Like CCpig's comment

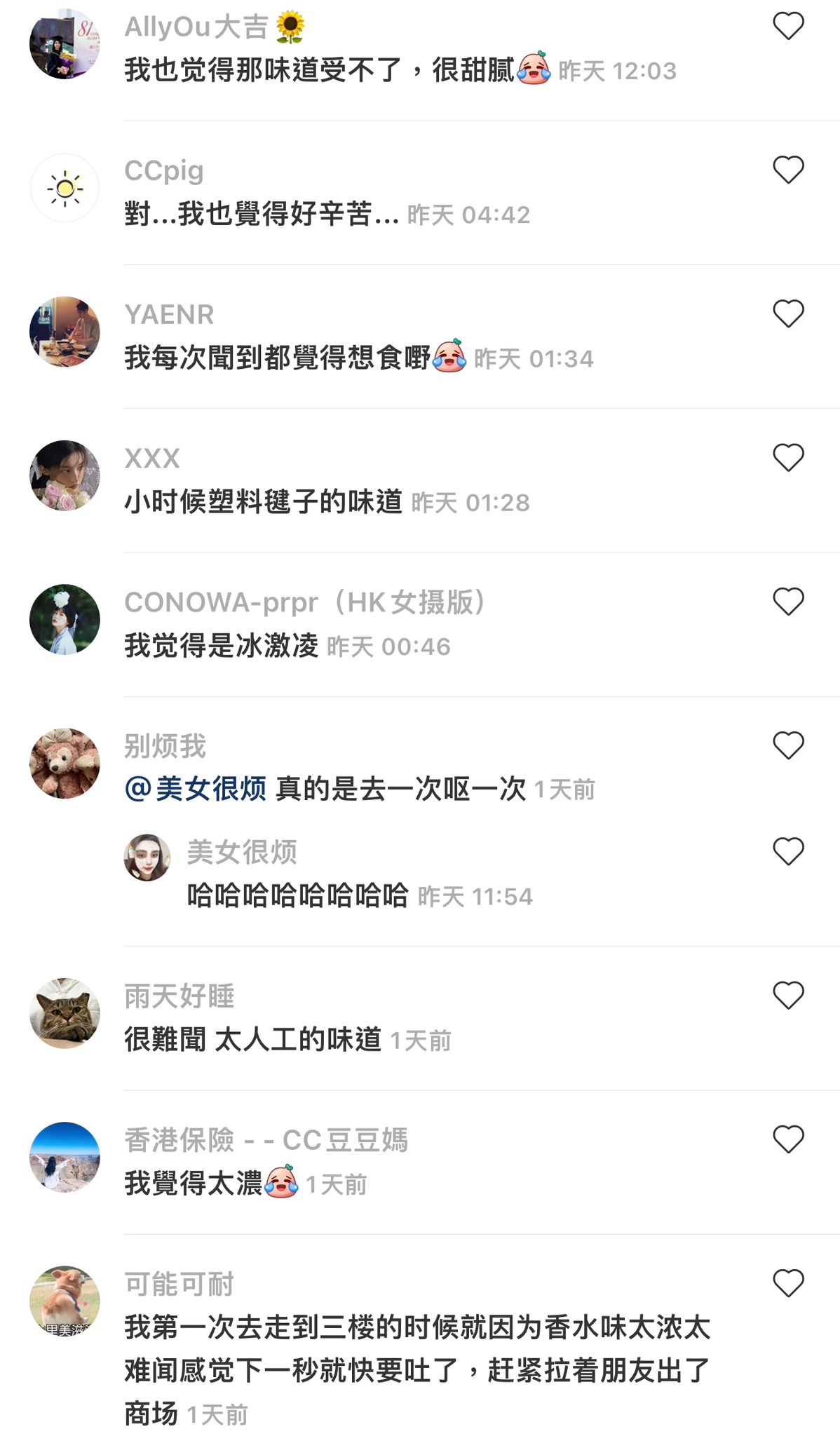point(787,170)
